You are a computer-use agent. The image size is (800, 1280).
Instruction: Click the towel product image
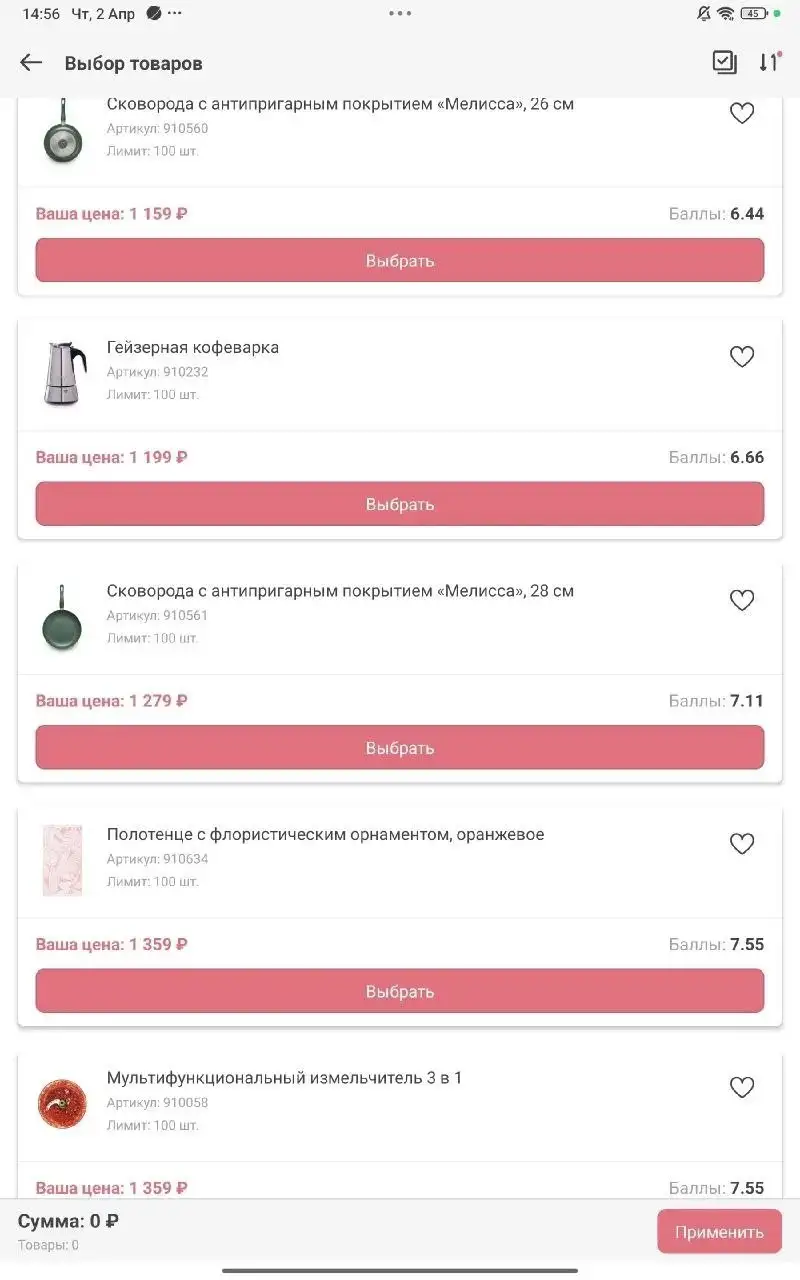click(62, 860)
